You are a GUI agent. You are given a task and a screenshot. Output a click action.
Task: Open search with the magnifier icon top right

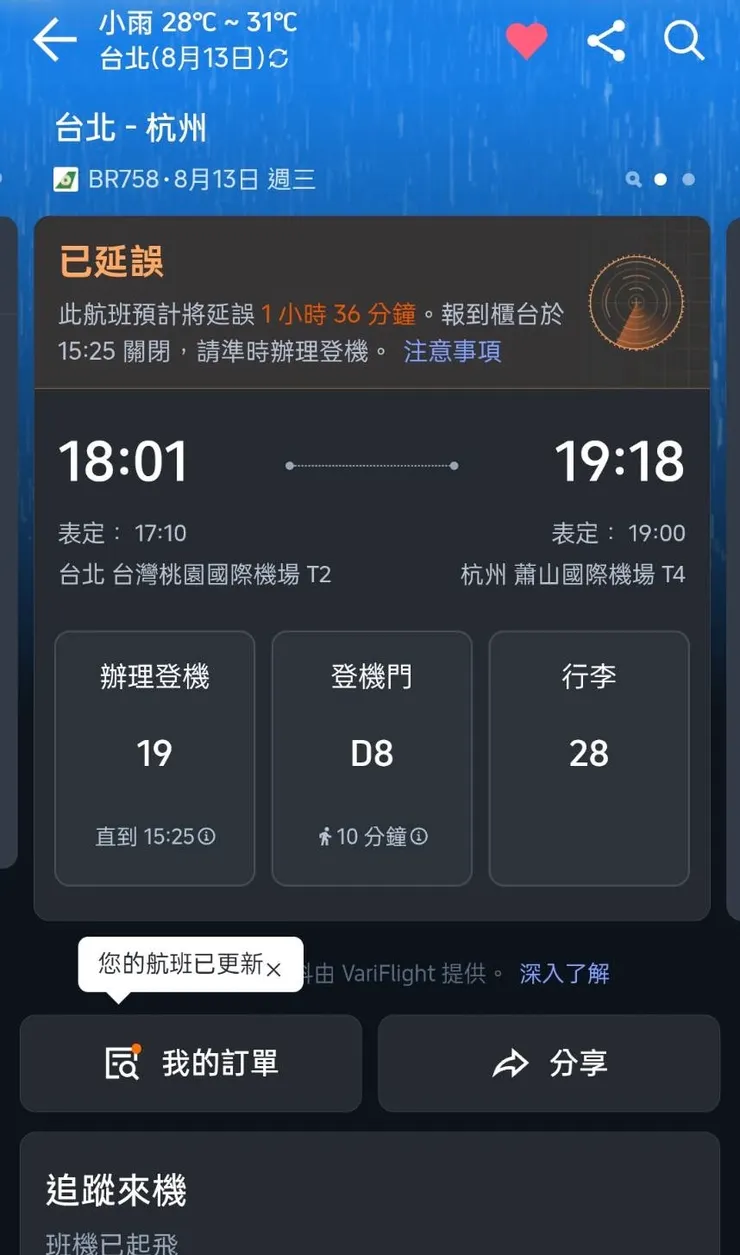(685, 42)
